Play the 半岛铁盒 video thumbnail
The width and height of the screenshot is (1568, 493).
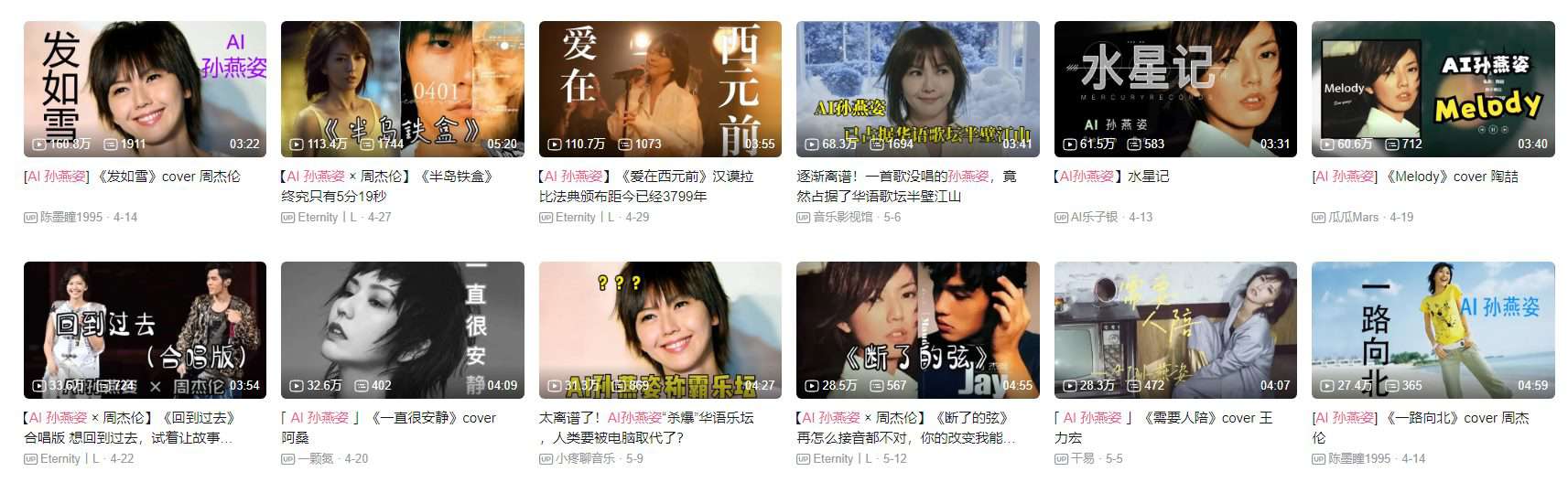click(402, 89)
